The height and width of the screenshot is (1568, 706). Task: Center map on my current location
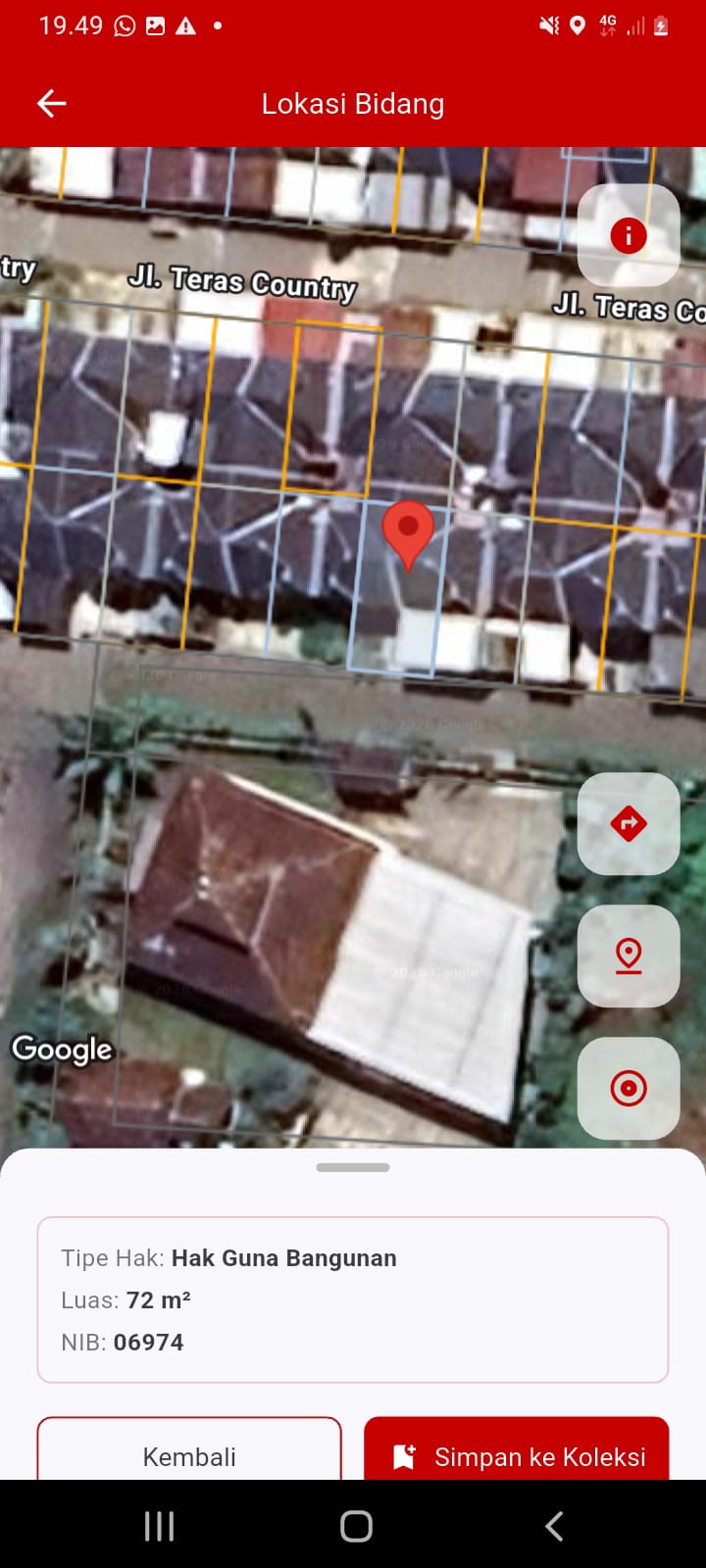[x=629, y=1088]
